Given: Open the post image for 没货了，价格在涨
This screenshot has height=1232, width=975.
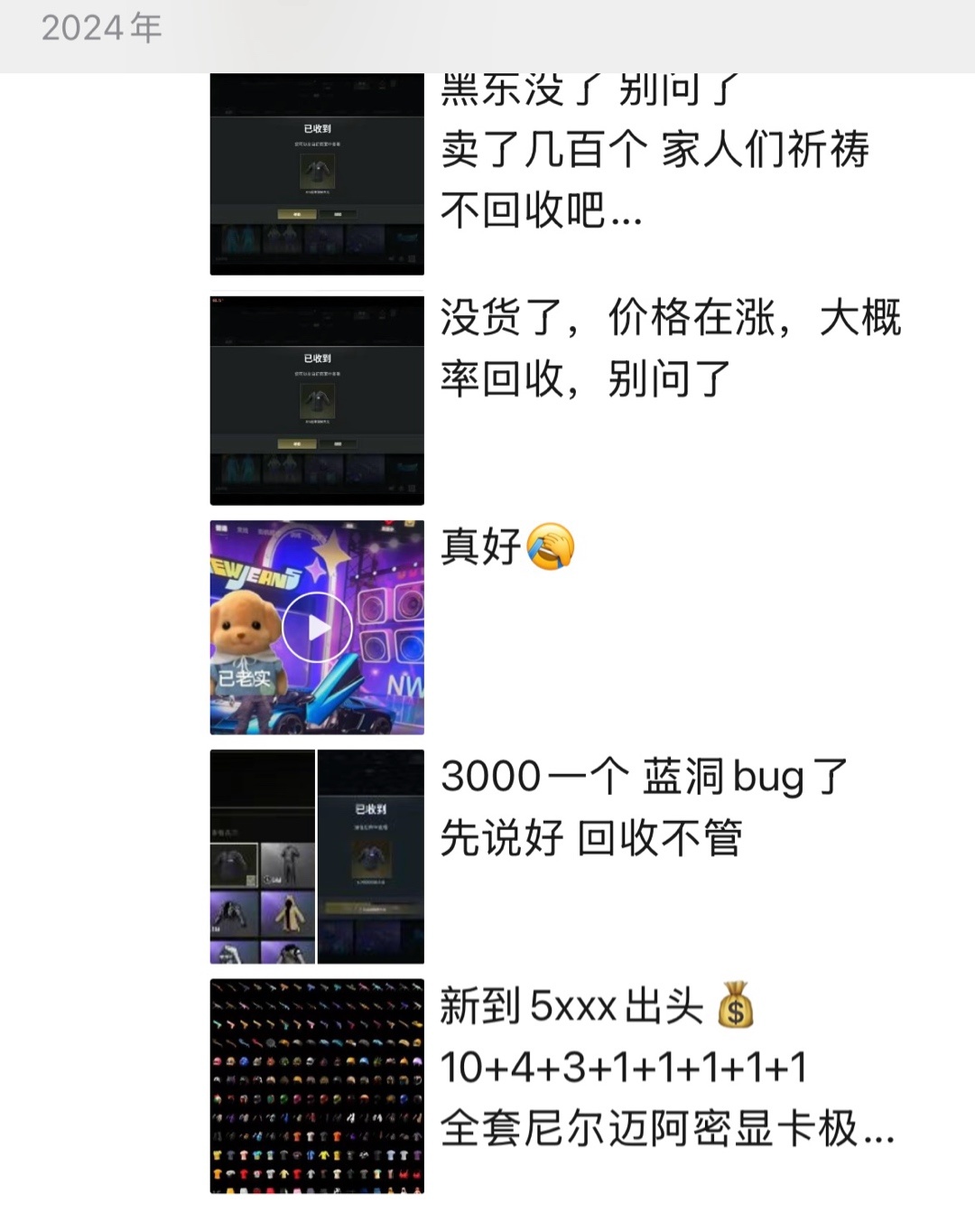Looking at the screenshot, I should click(x=317, y=398).
